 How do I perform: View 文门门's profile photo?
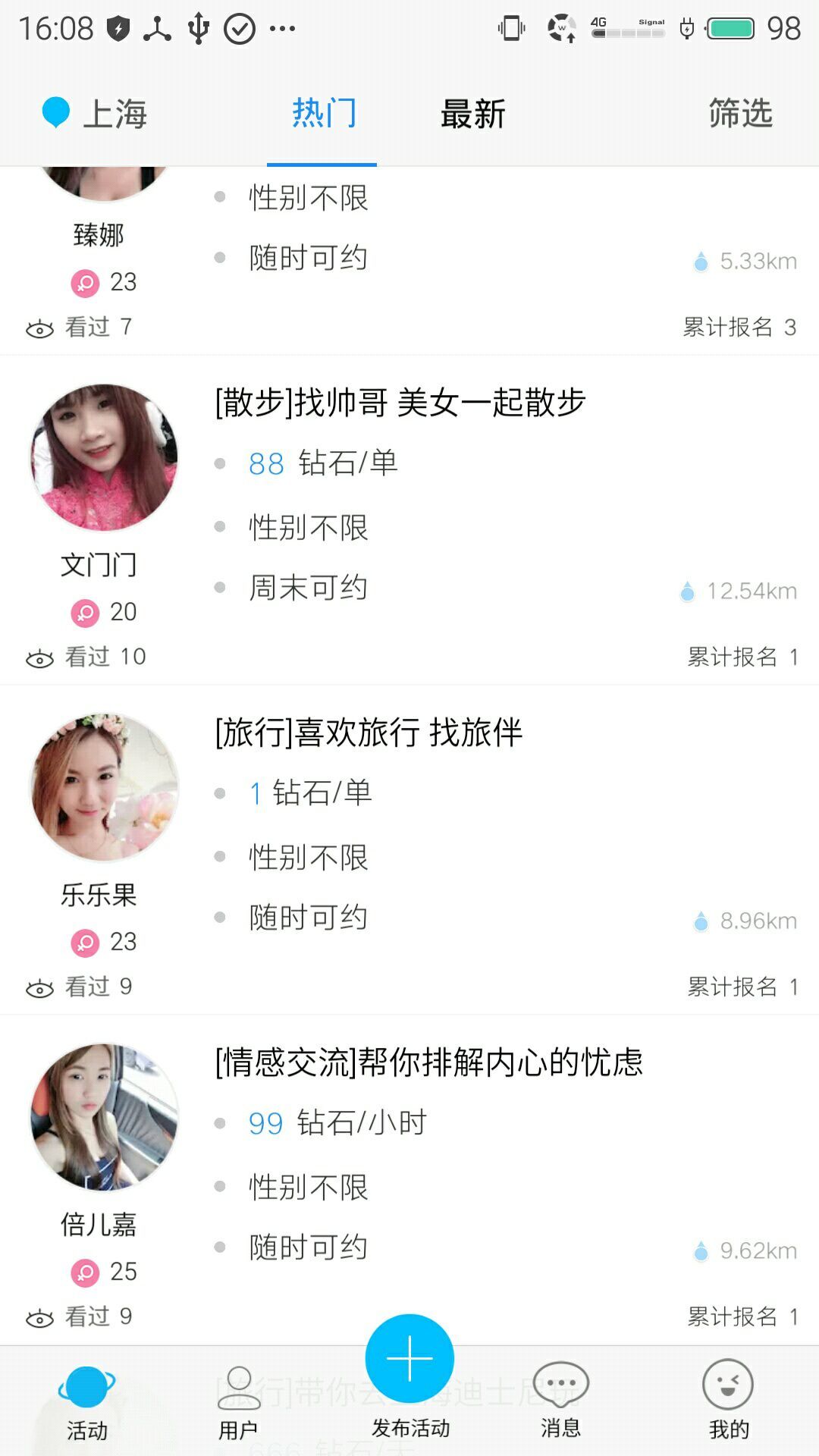(104, 457)
